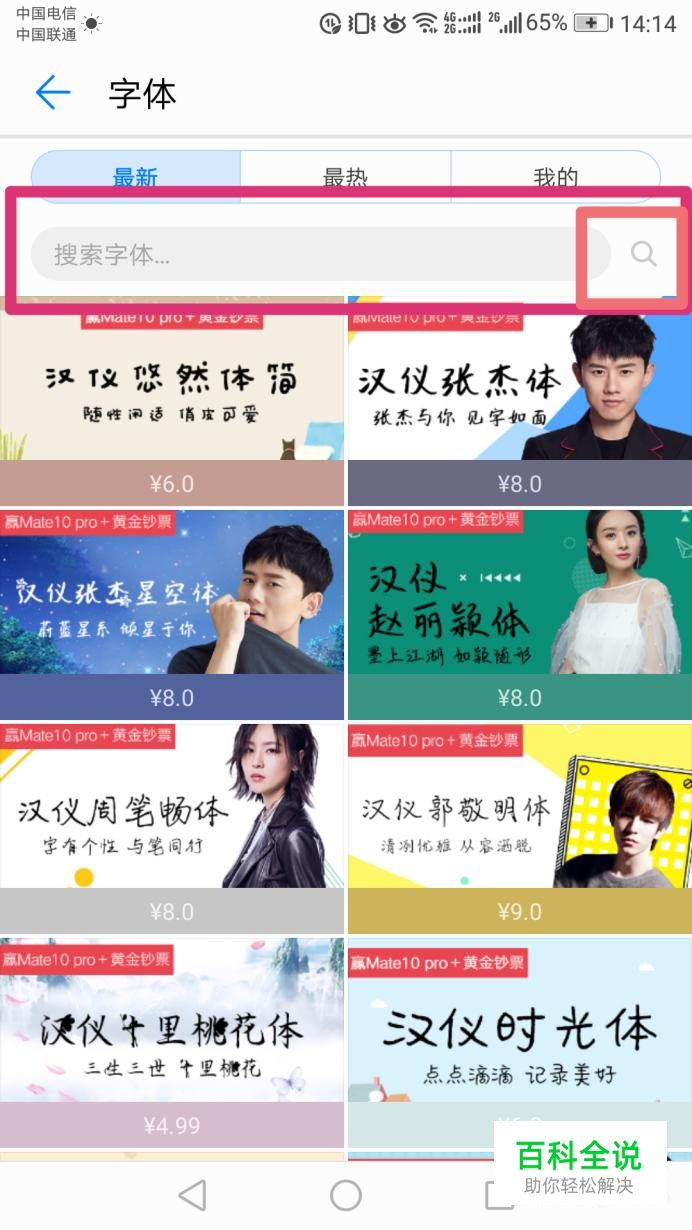
Task: Open the 汉仪赵丽颖体 font card
Action: 520,614
